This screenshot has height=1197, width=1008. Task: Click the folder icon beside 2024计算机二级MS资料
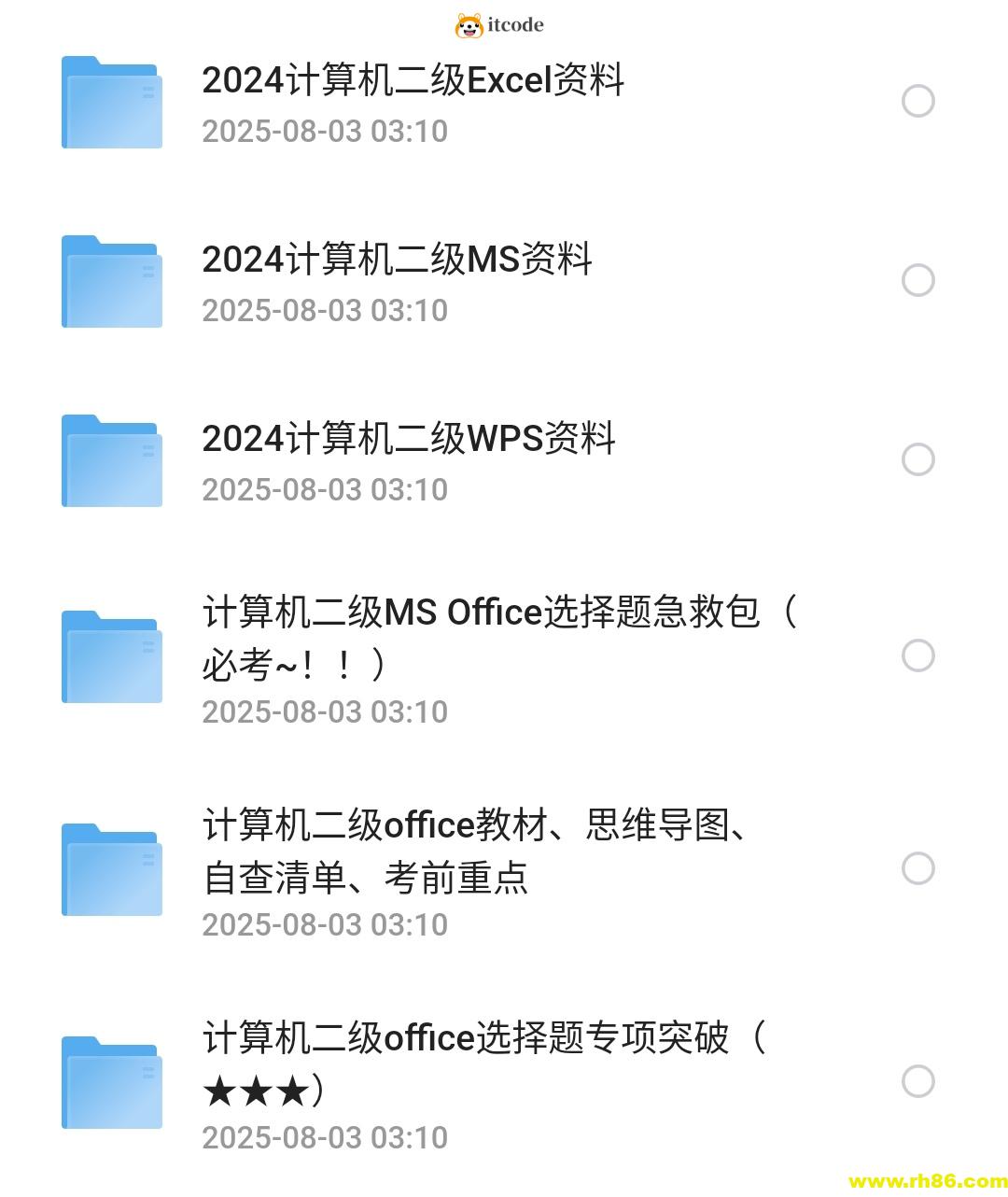(x=110, y=280)
